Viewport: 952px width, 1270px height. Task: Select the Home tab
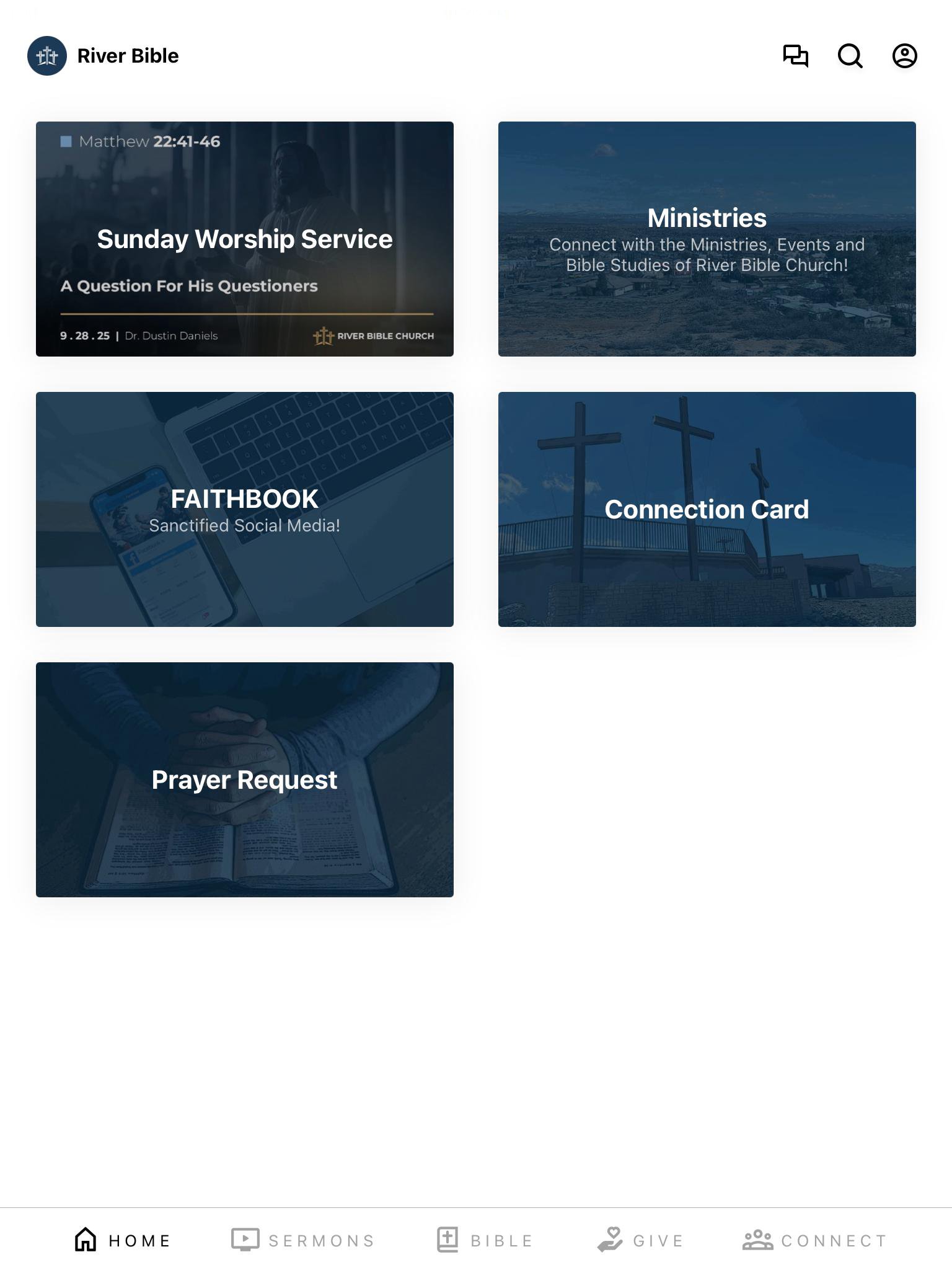(x=122, y=1240)
